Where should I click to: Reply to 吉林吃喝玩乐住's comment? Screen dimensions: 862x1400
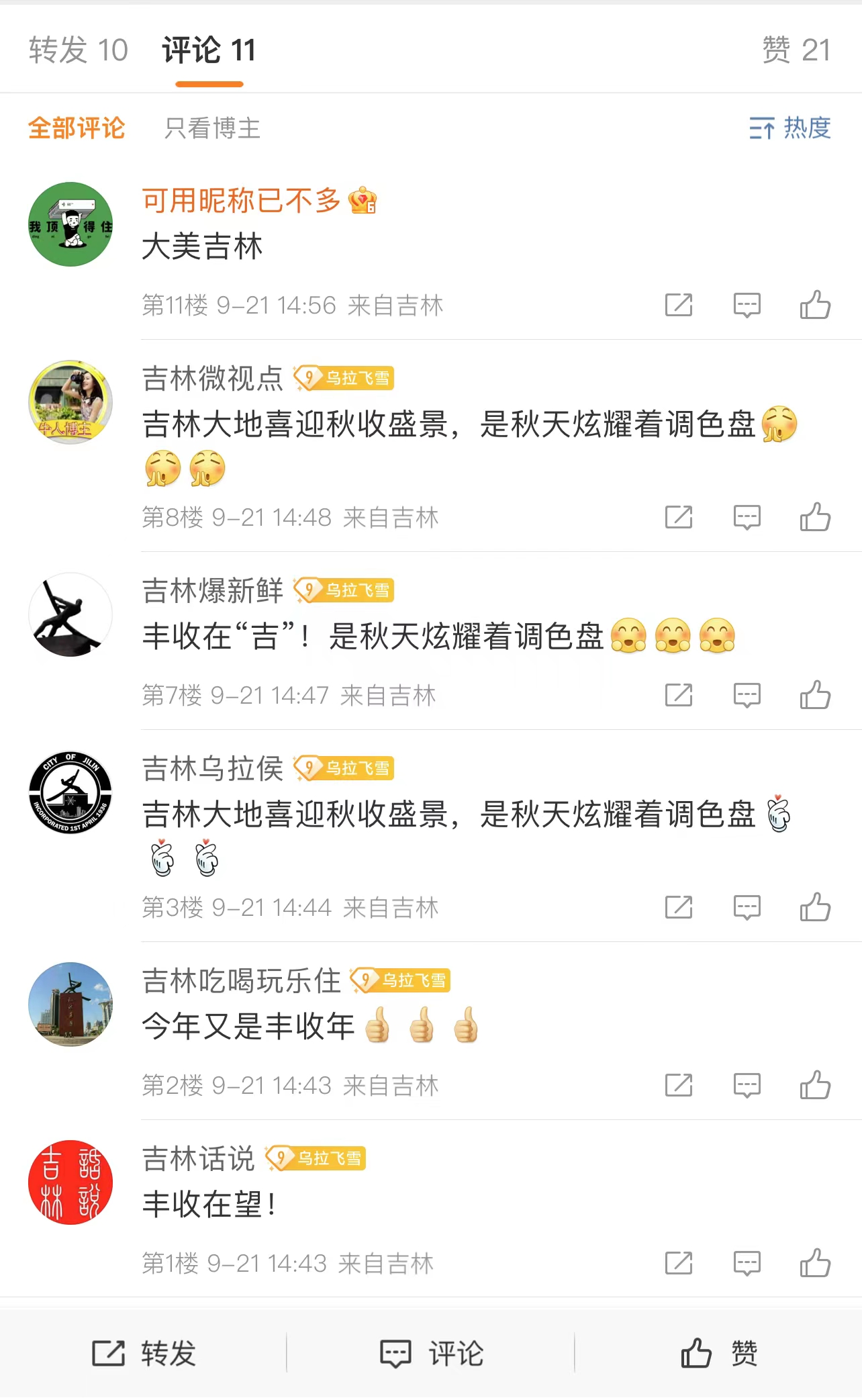click(747, 1086)
